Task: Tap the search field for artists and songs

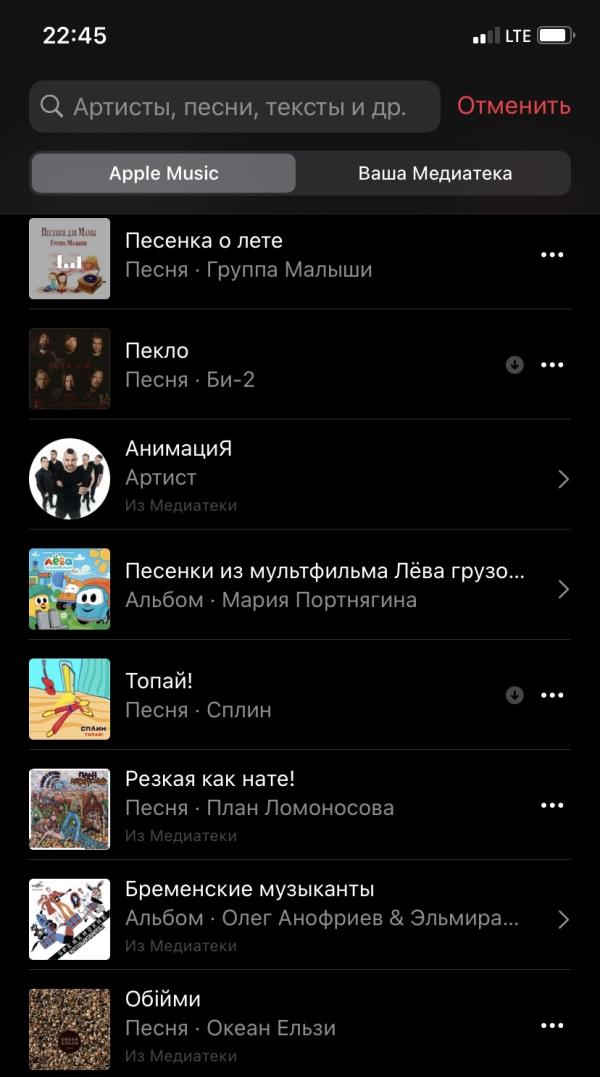Action: pos(240,107)
